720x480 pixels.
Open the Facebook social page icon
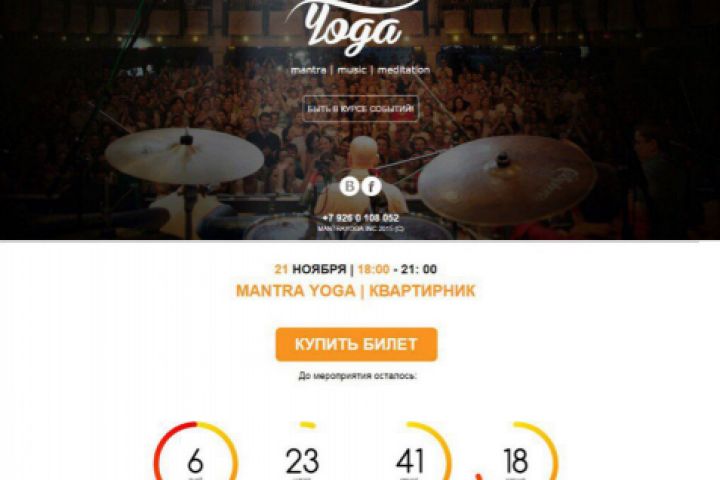pyautogui.click(x=372, y=186)
